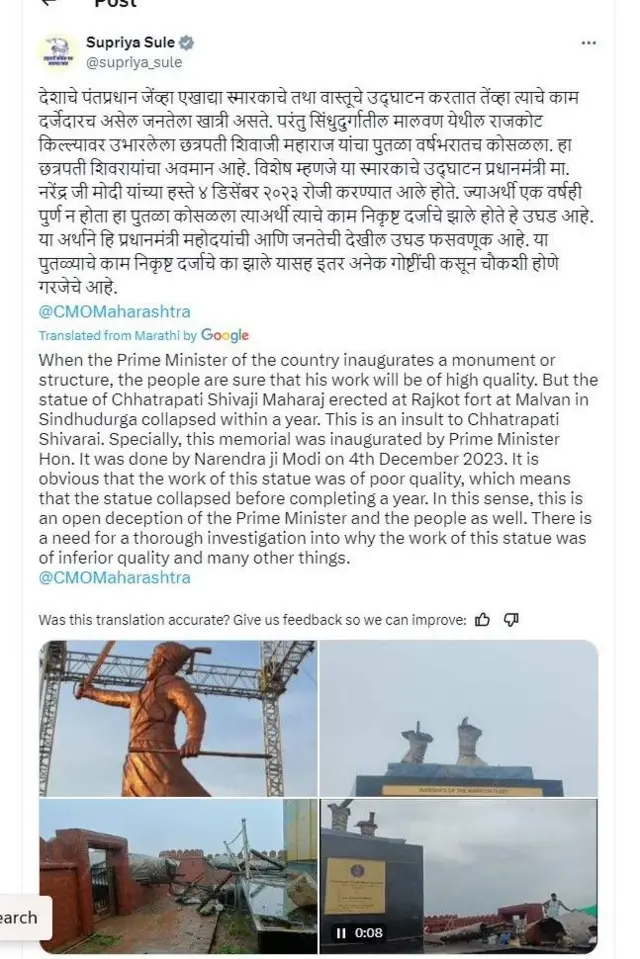Screen dimensions: 640x959
Task: Open the photo of empty pedestal with feet
Action: pyautogui.click(x=458, y=718)
